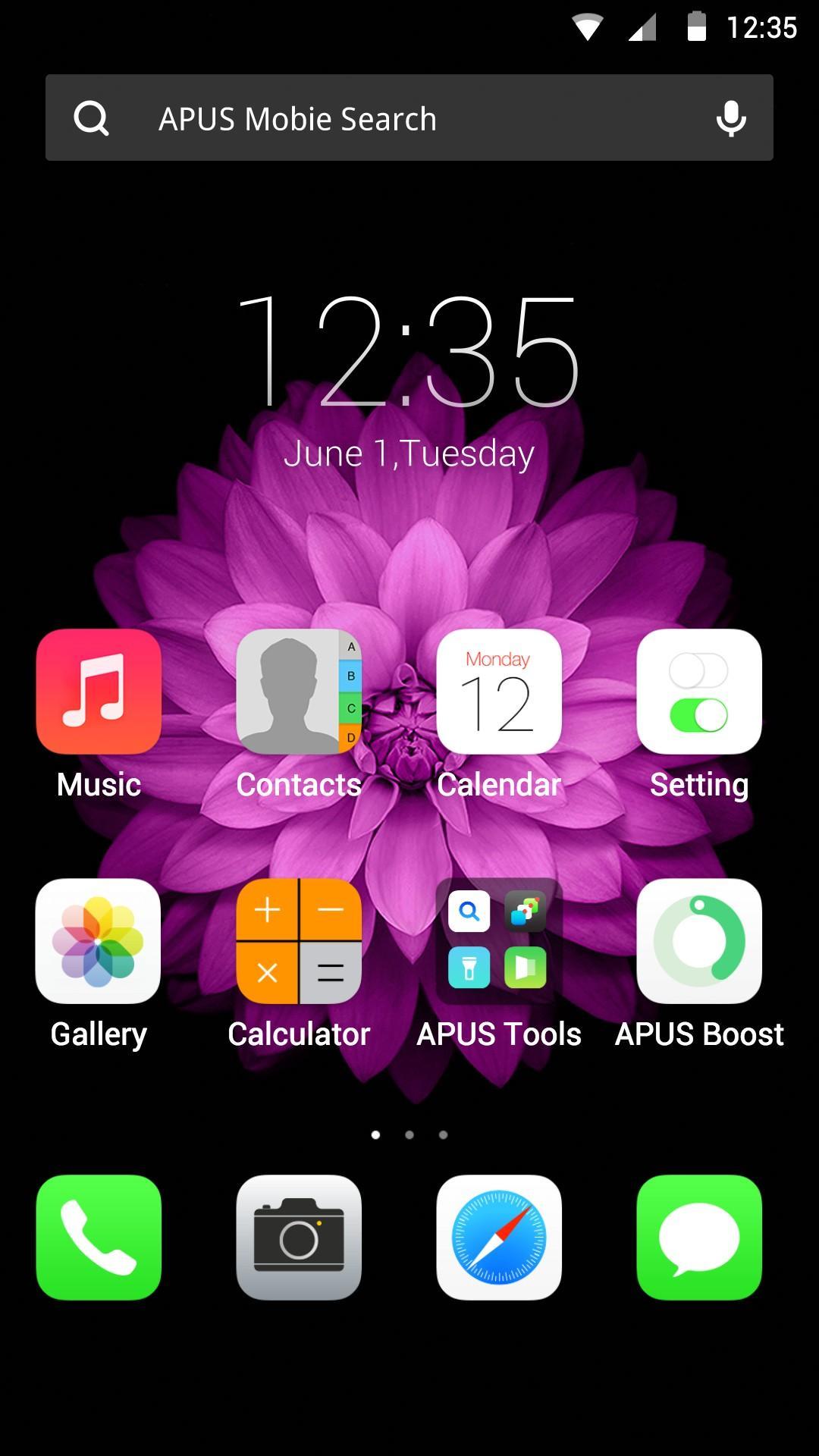Open the APUS Tools folder
Image resolution: width=819 pixels, height=1456 pixels.
[499, 941]
